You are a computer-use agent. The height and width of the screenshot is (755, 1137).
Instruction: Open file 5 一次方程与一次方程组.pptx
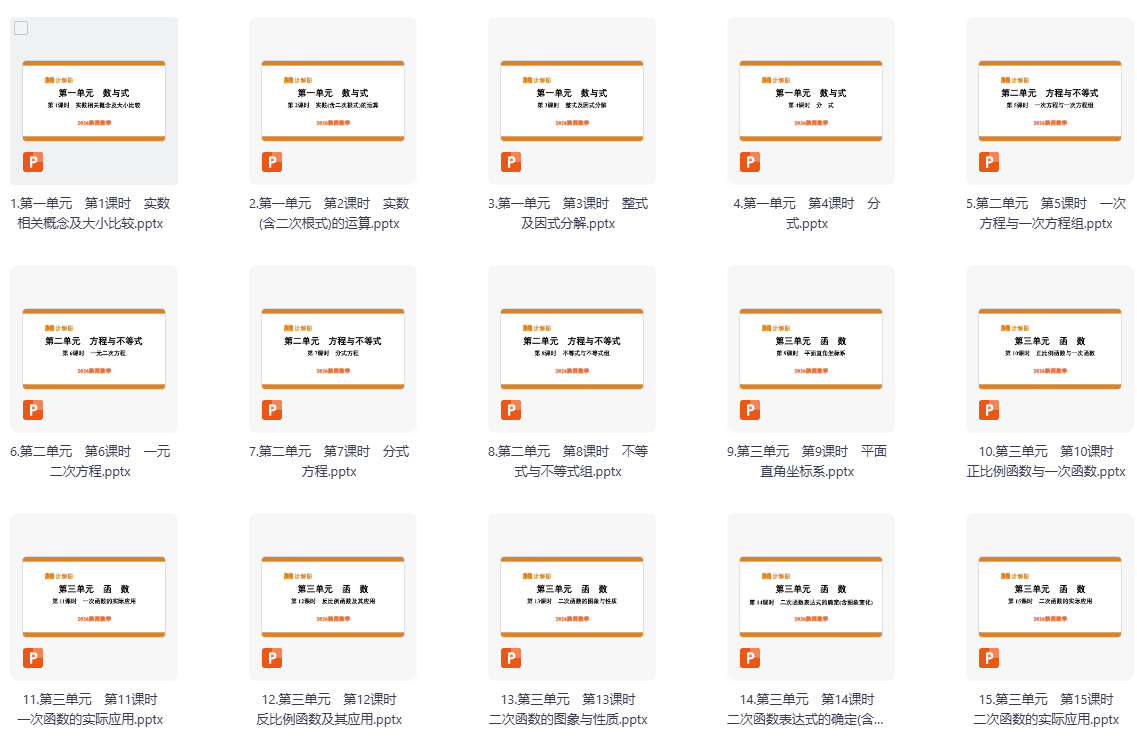click(x=1050, y=101)
